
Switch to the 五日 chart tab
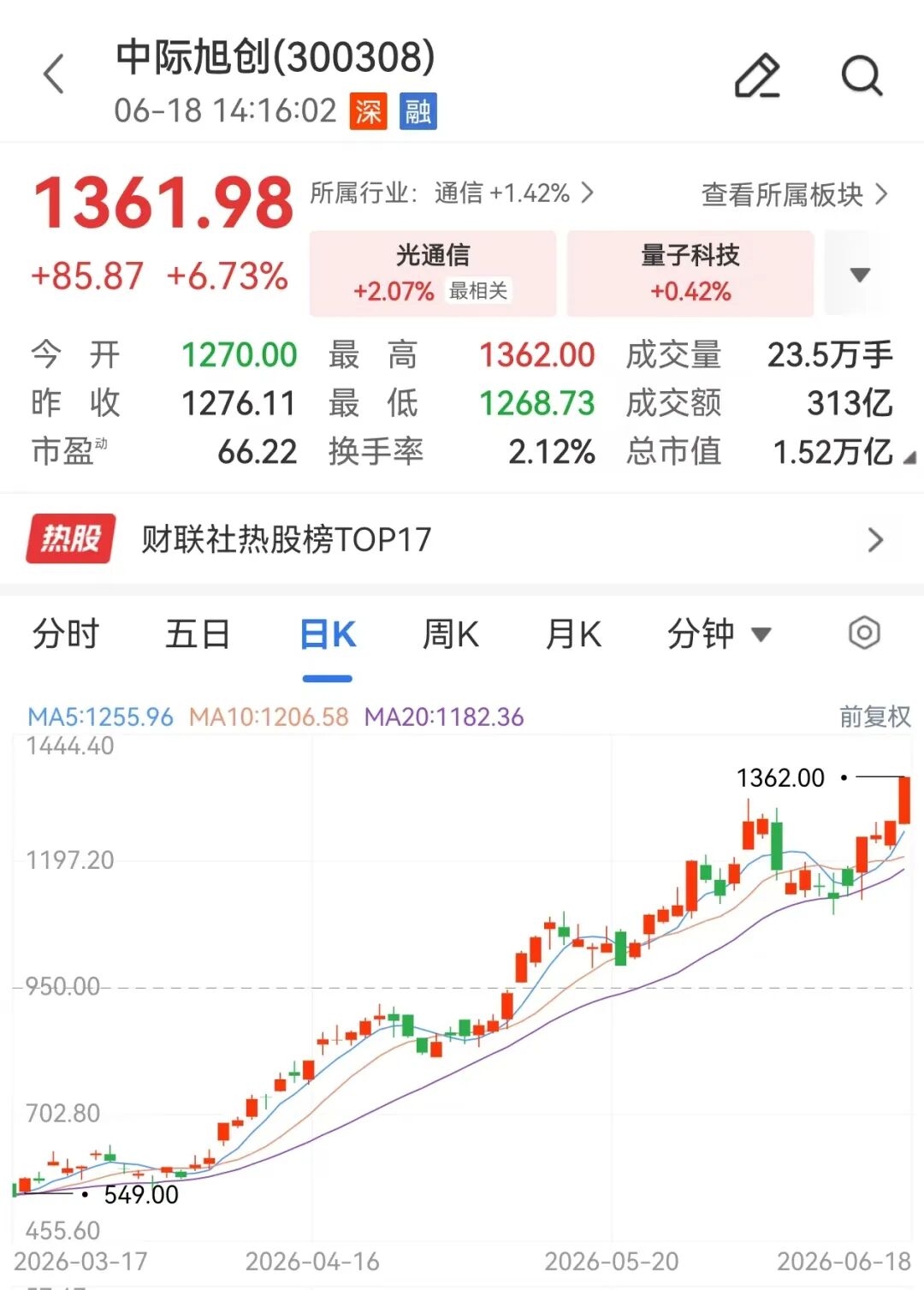point(198,634)
